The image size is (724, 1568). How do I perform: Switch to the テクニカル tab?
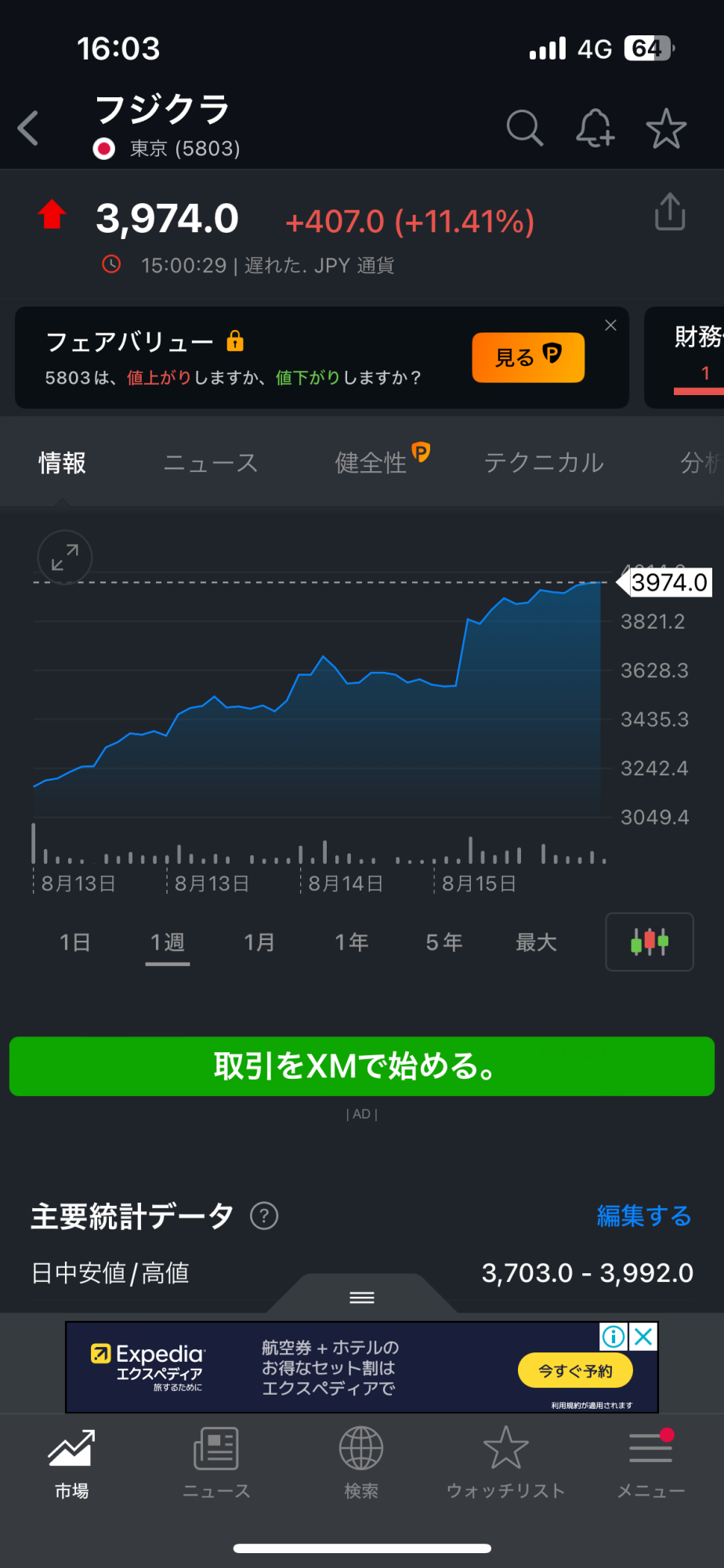tap(544, 463)
